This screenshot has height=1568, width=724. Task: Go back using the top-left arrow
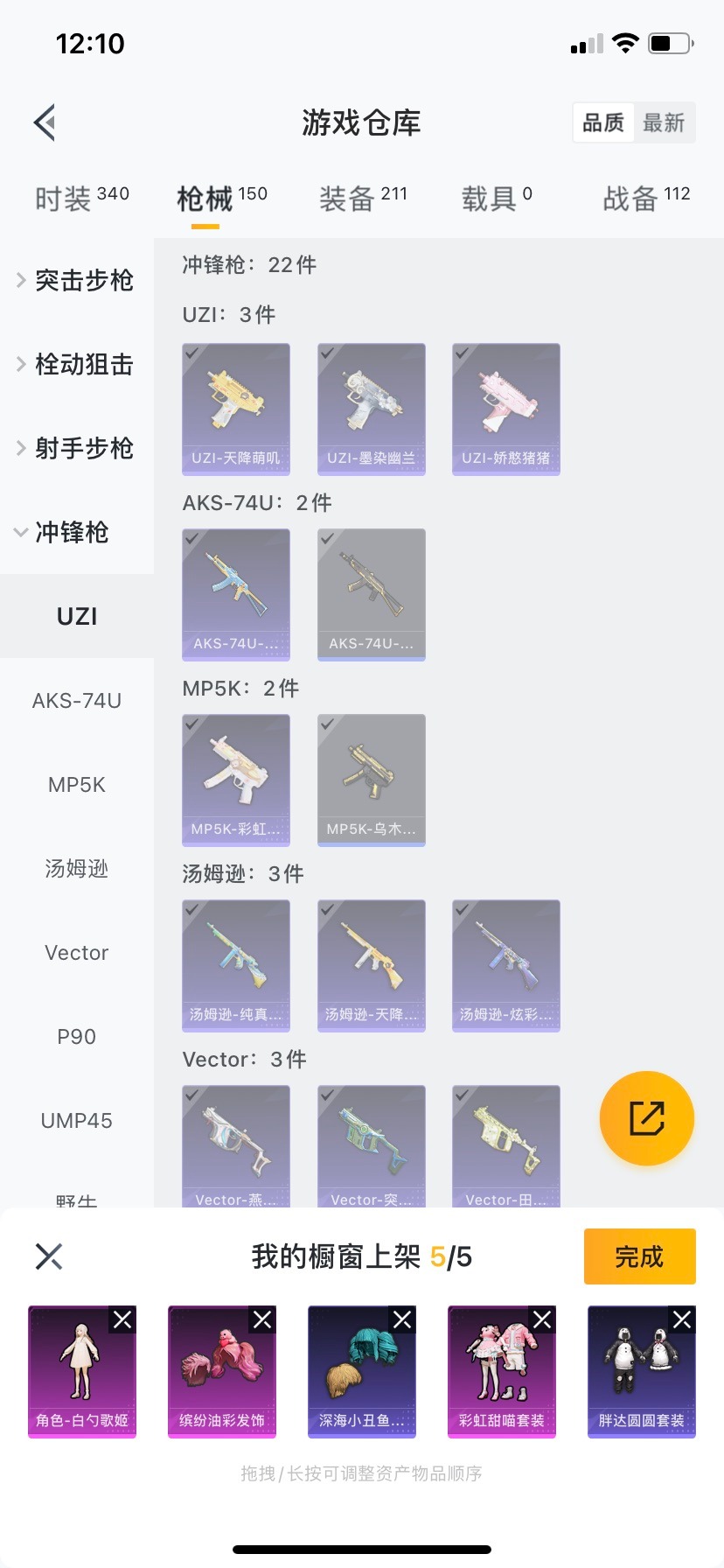45,122
